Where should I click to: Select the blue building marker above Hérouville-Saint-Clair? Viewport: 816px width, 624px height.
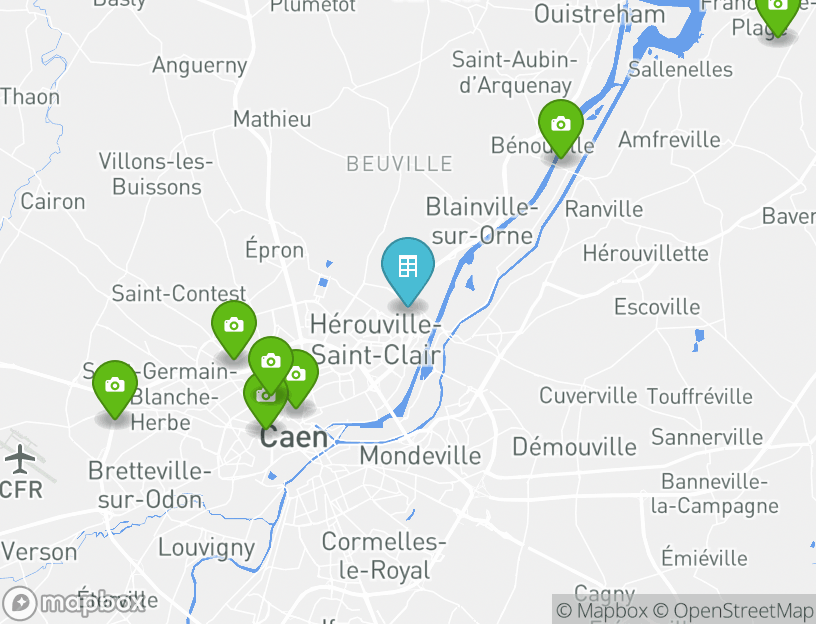407,267
